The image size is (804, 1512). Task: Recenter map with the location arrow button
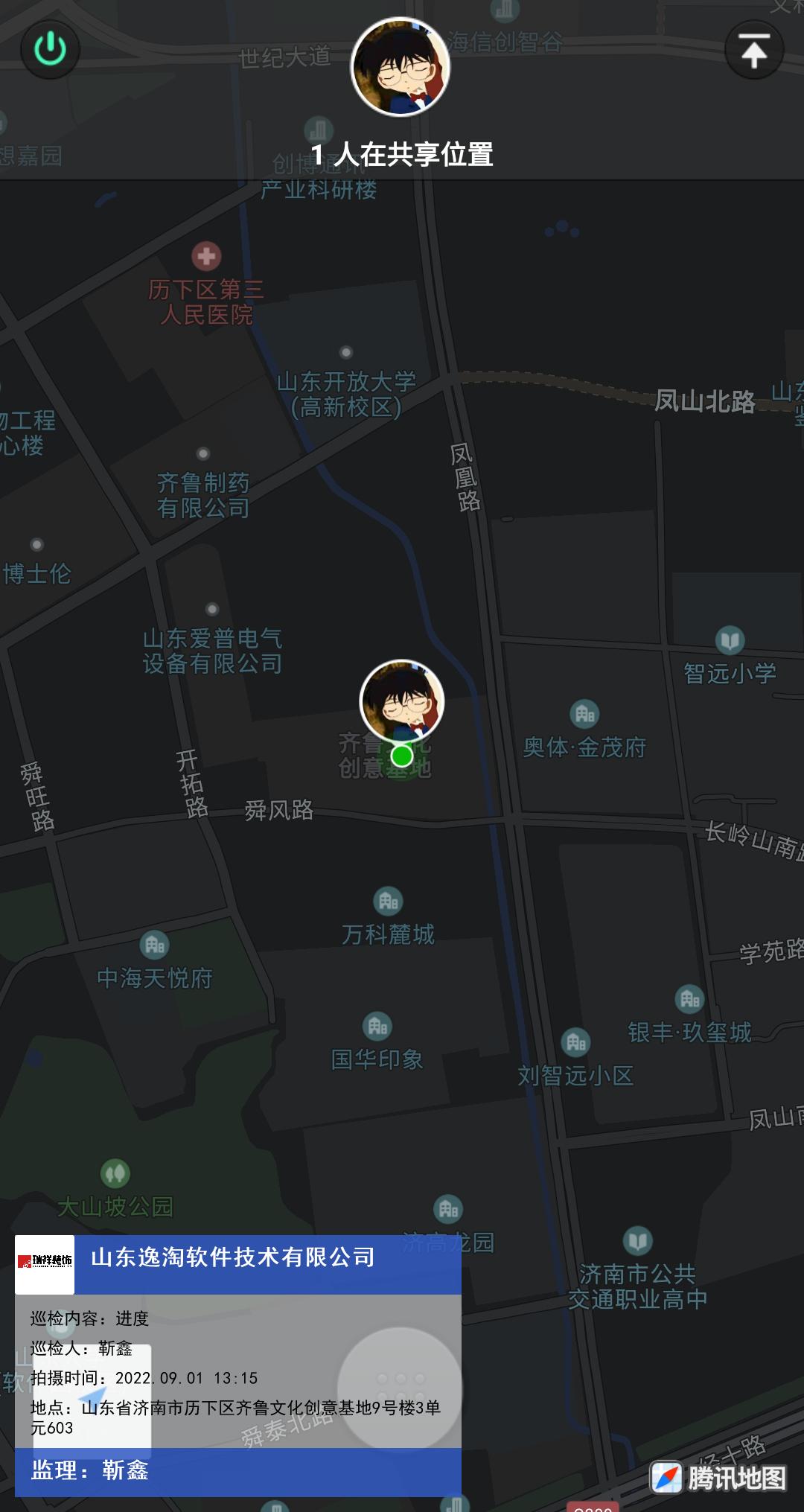tap(92, 1397)
